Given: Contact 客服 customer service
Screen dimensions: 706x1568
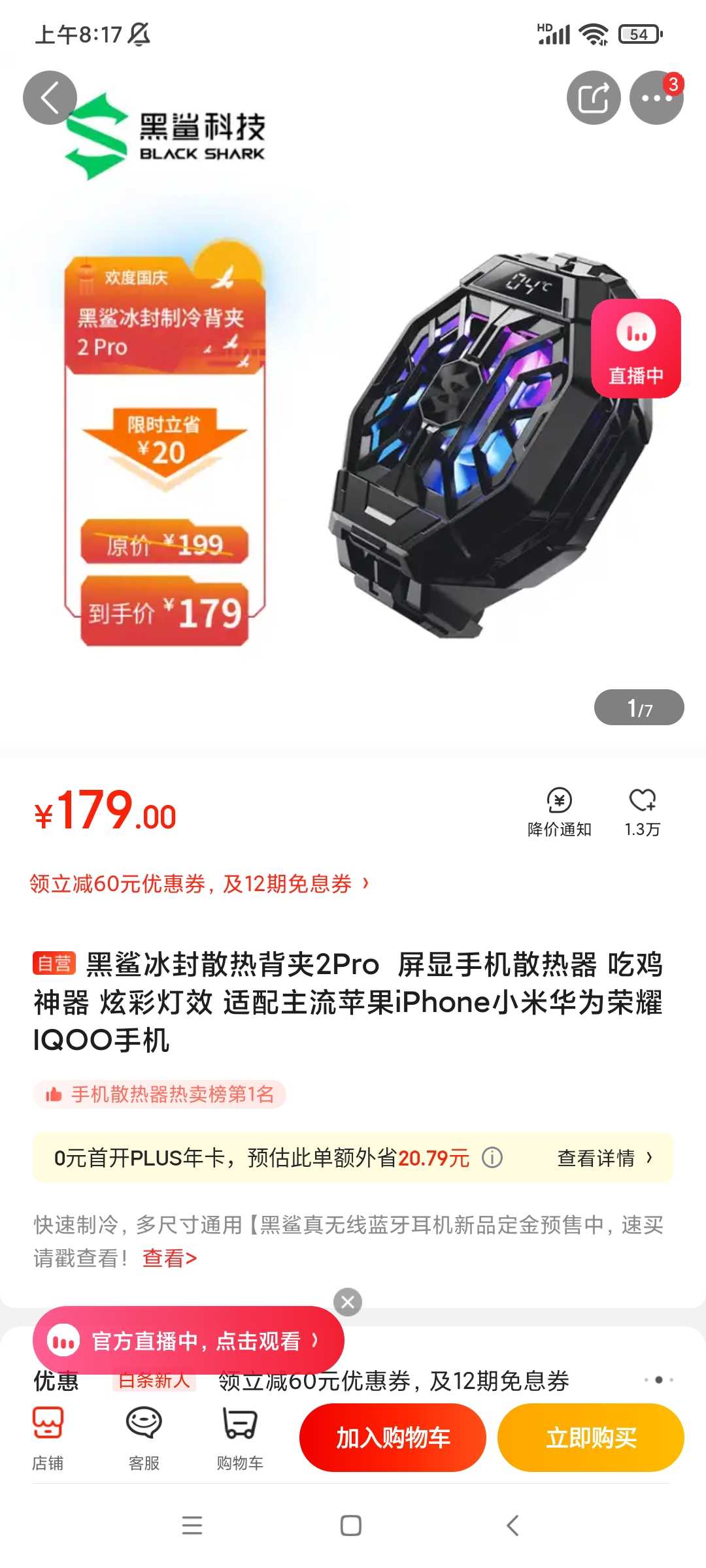Looking at the screenshot, I should [144, 1439].
